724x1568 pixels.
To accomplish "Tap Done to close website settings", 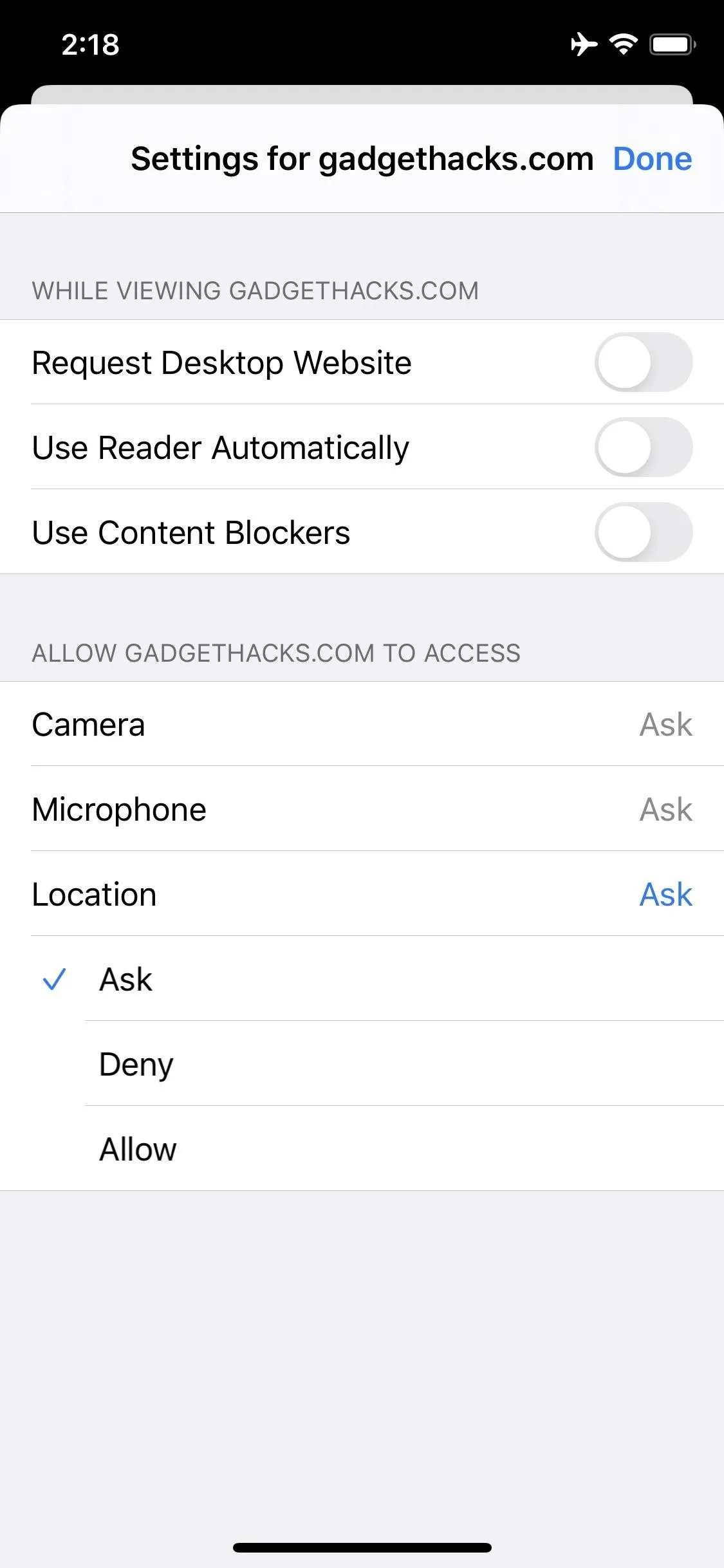I will (652, 158).
